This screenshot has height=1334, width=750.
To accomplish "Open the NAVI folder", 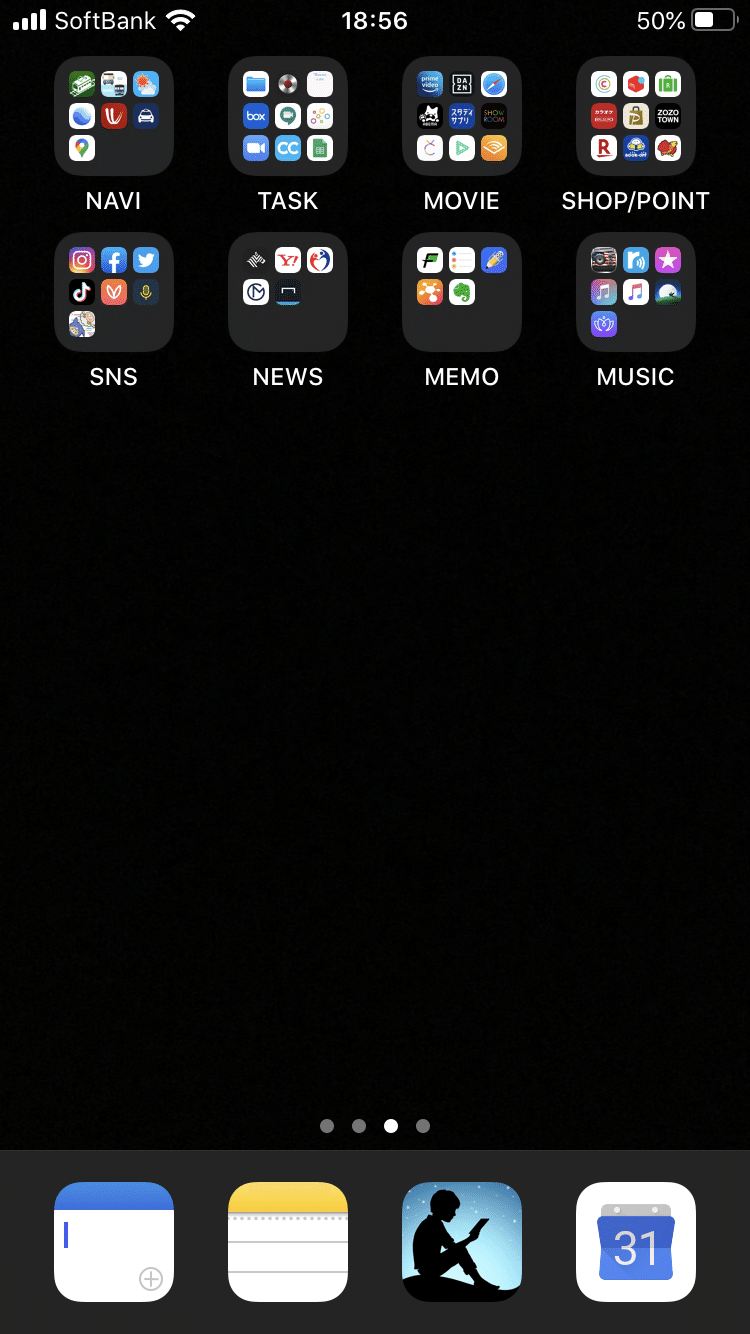I will pos(114,116).
